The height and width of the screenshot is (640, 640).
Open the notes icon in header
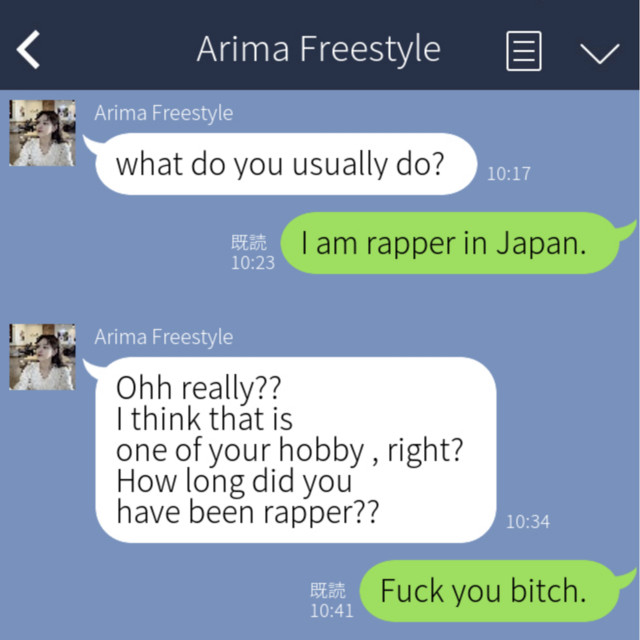click(x=524, y=50)
